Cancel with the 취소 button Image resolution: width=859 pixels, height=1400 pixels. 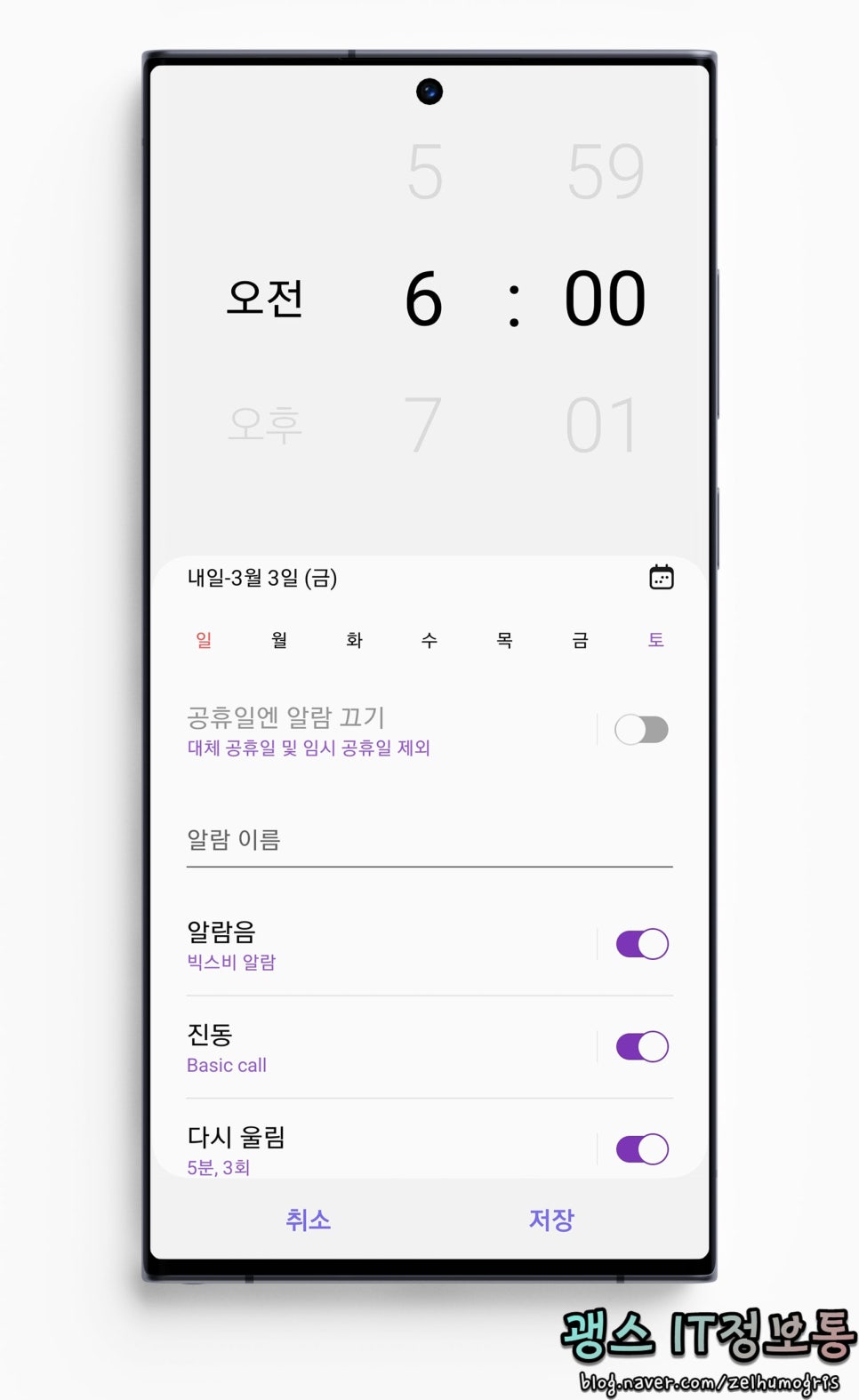point(308,1220)
